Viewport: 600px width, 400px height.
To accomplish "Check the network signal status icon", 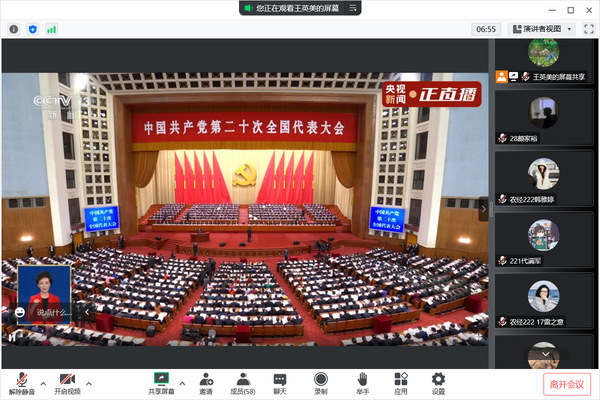I will (x=51, y=29).
